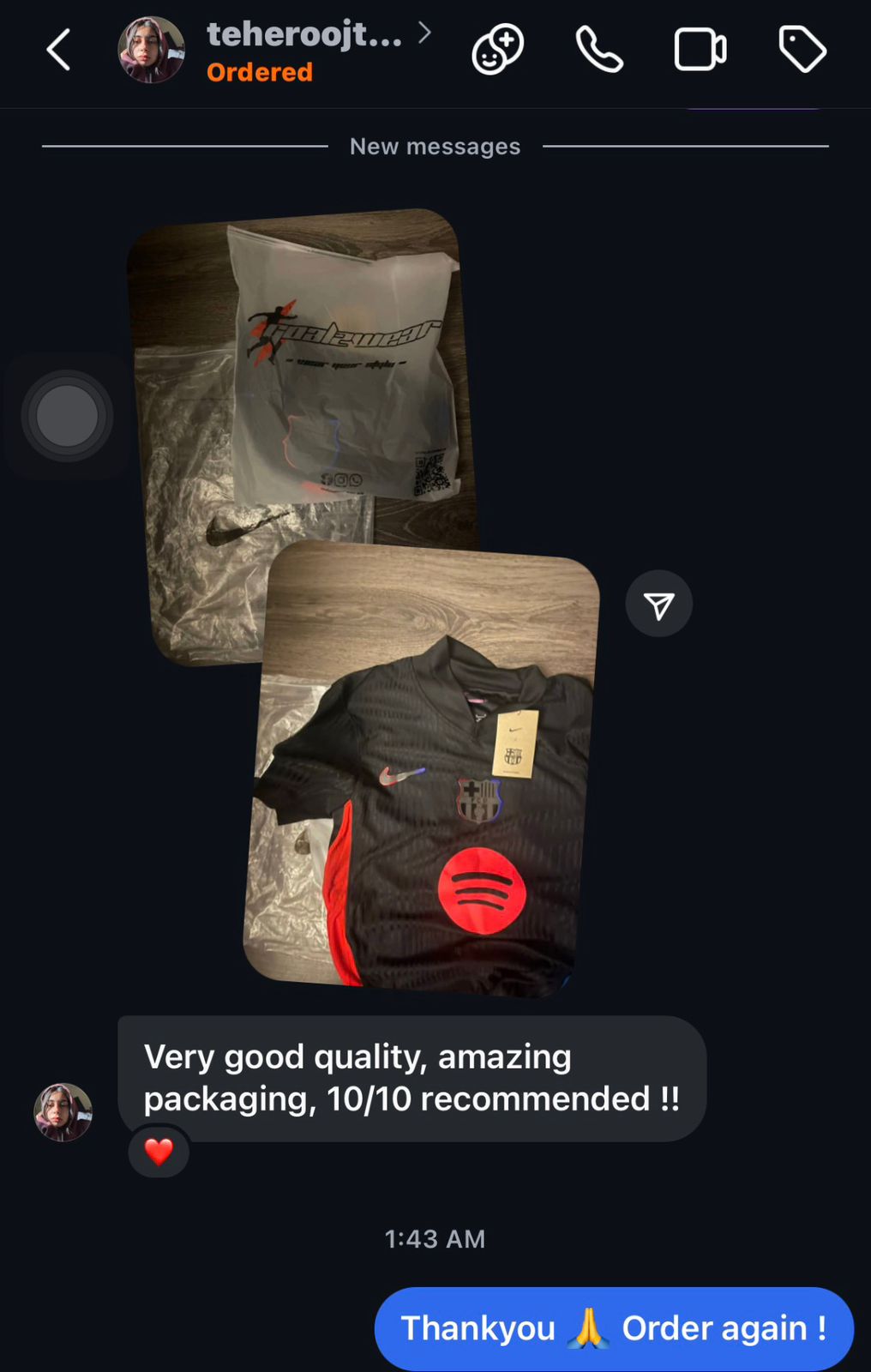Start a voice call
Screen dimensions: 871x1372
pos(598,50)
